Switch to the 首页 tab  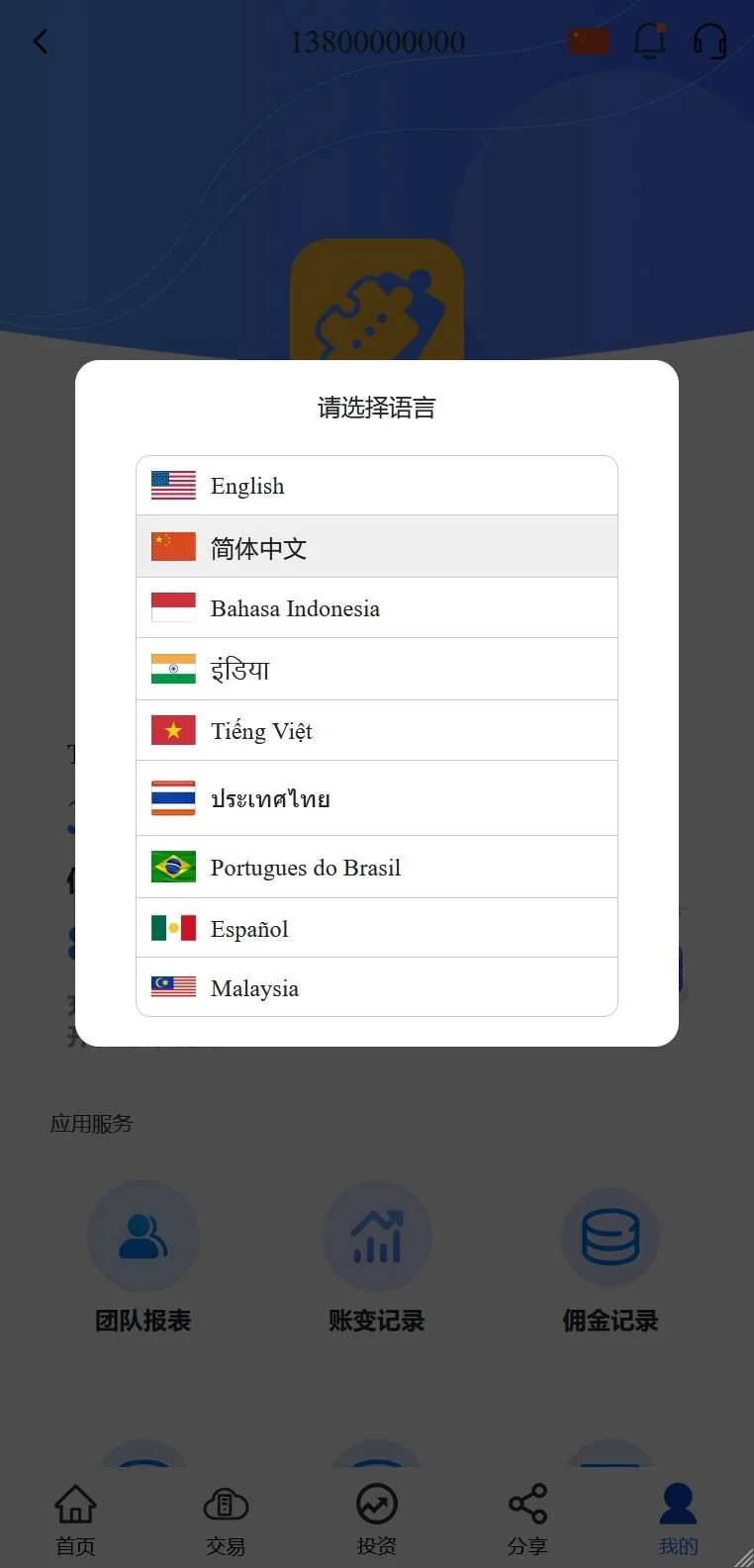click(75, 1519)
